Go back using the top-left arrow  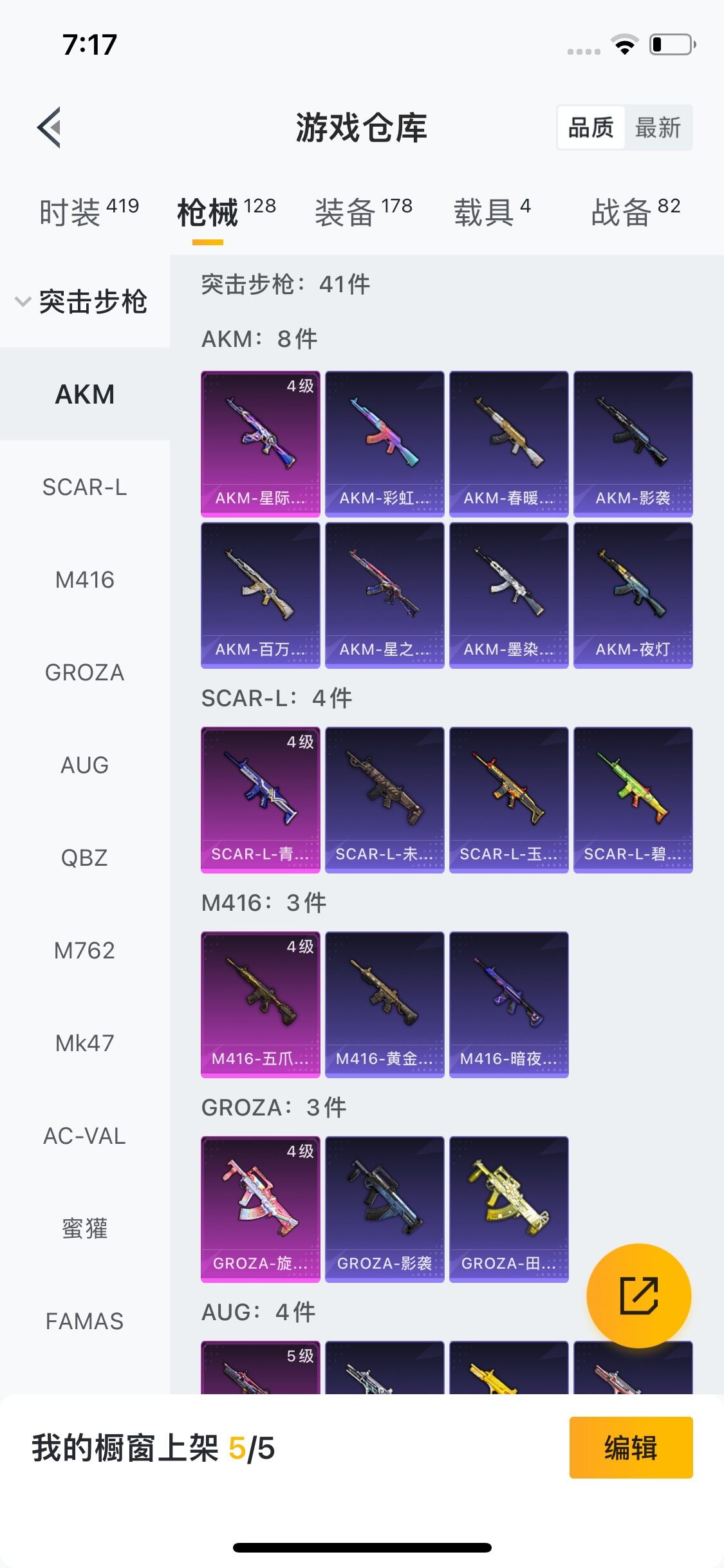[50, 127]
